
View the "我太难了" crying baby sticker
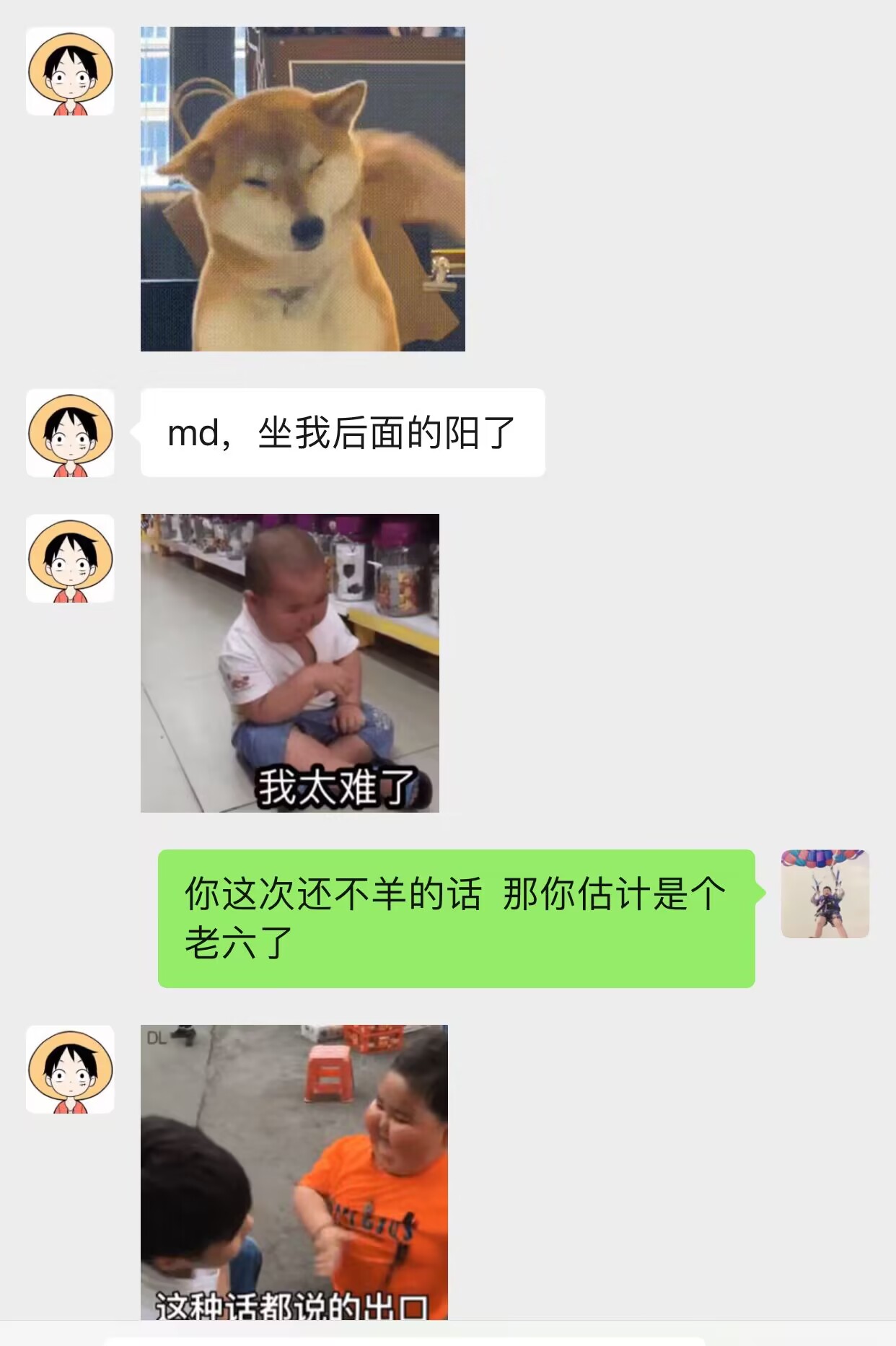click(289, 663)
